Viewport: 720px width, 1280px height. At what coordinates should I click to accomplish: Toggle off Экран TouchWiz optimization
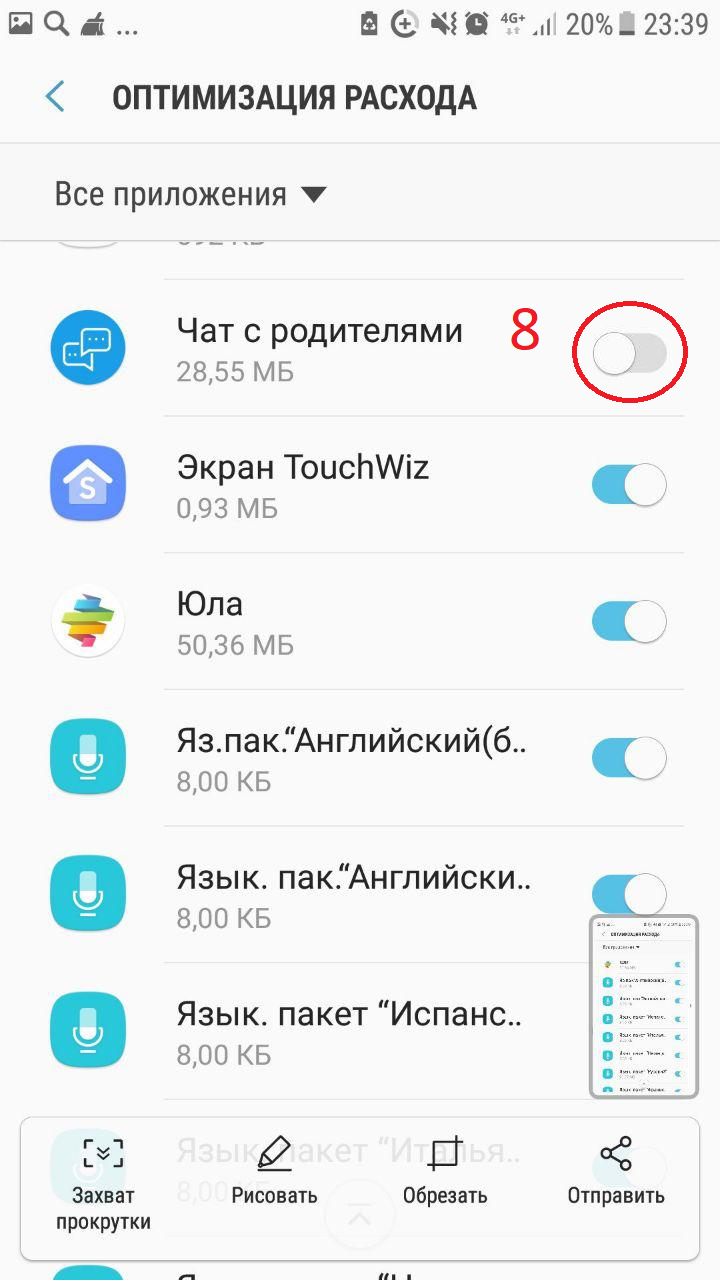click(x=629, y=485)
